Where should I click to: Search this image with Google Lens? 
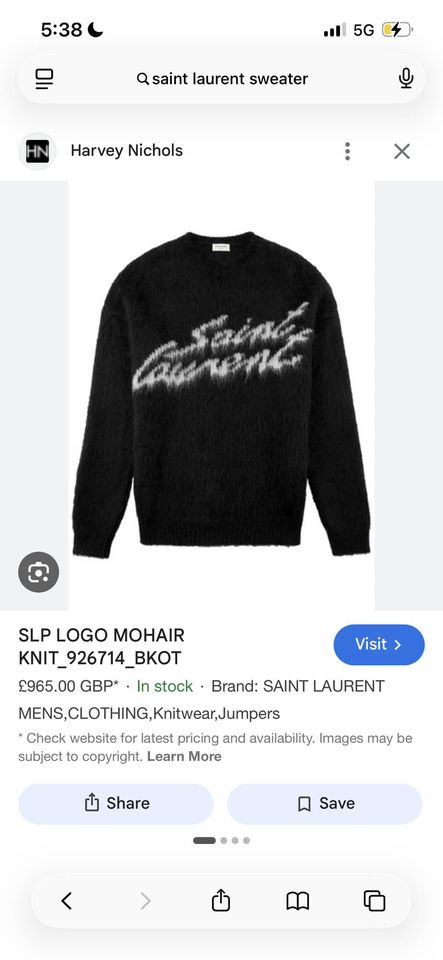click(x=39, y=572)
